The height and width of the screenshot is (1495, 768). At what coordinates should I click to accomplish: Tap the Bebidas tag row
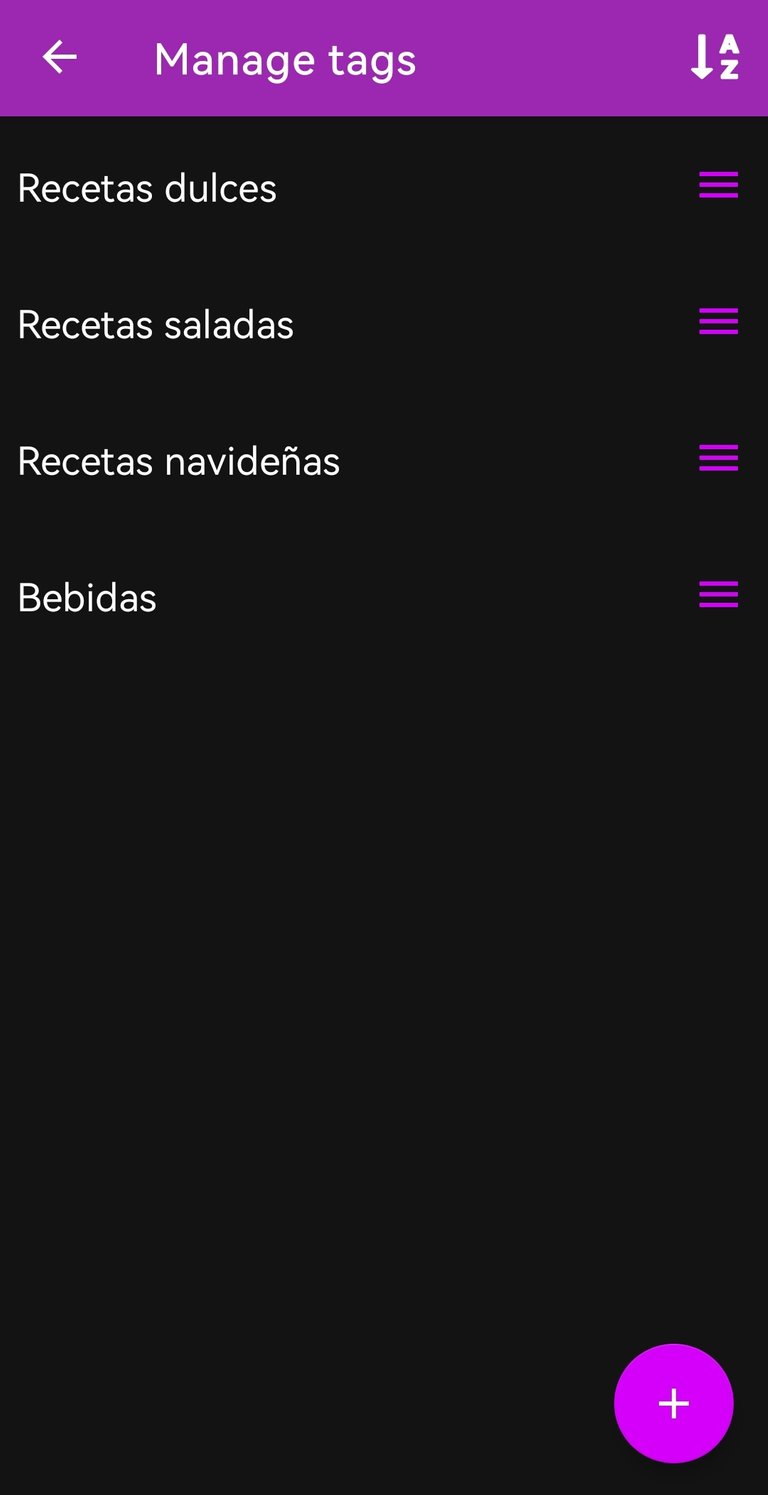coord(384,598)
